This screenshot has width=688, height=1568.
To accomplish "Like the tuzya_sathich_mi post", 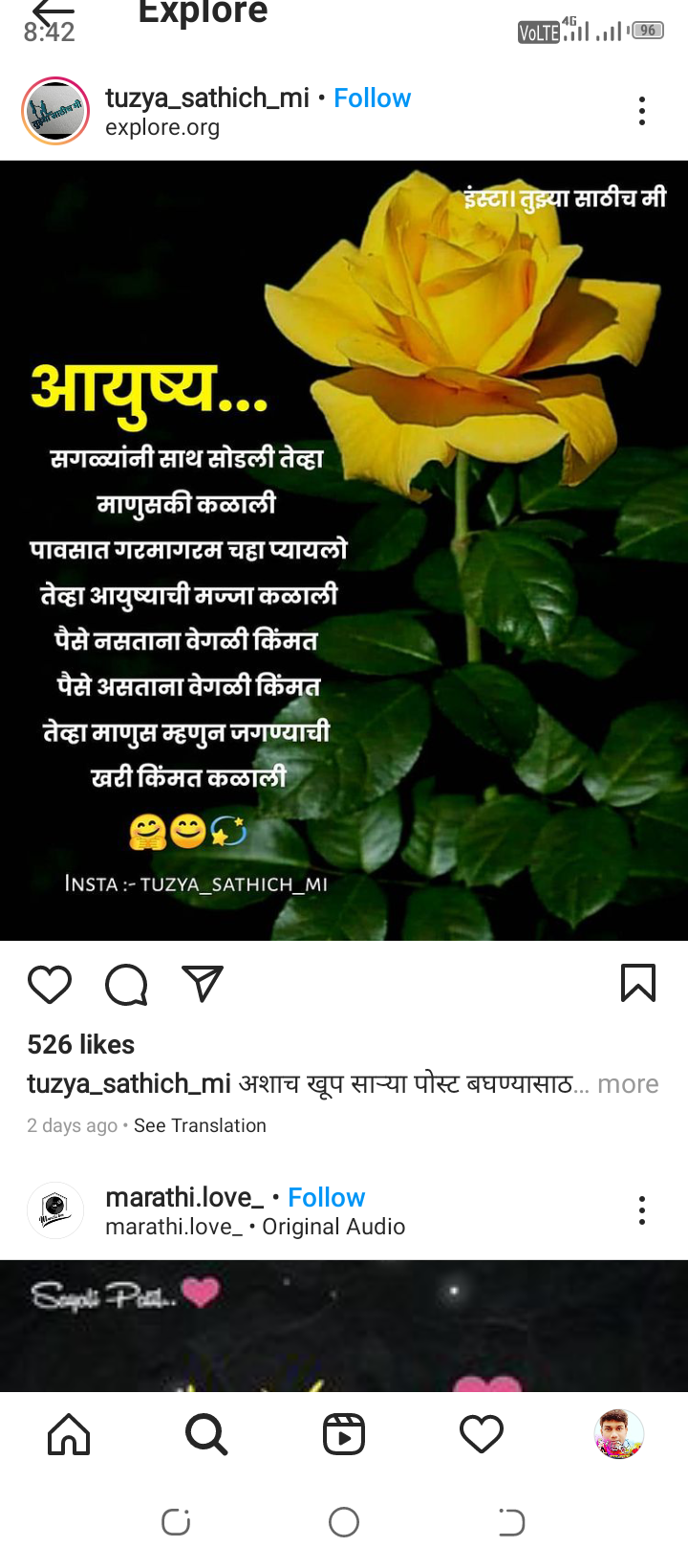I will pos(50,984).
